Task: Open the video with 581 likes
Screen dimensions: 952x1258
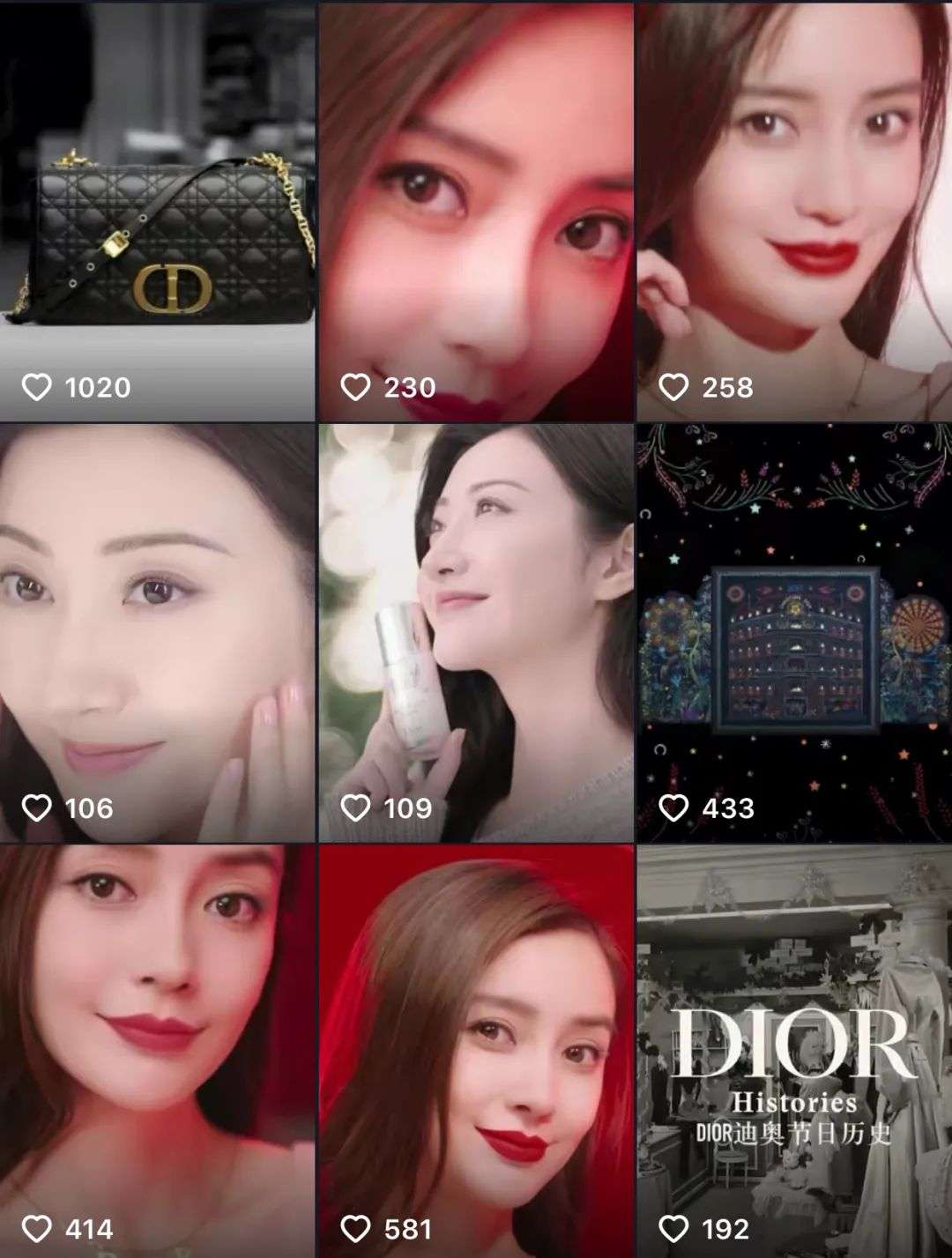Action: [476, 1049]
